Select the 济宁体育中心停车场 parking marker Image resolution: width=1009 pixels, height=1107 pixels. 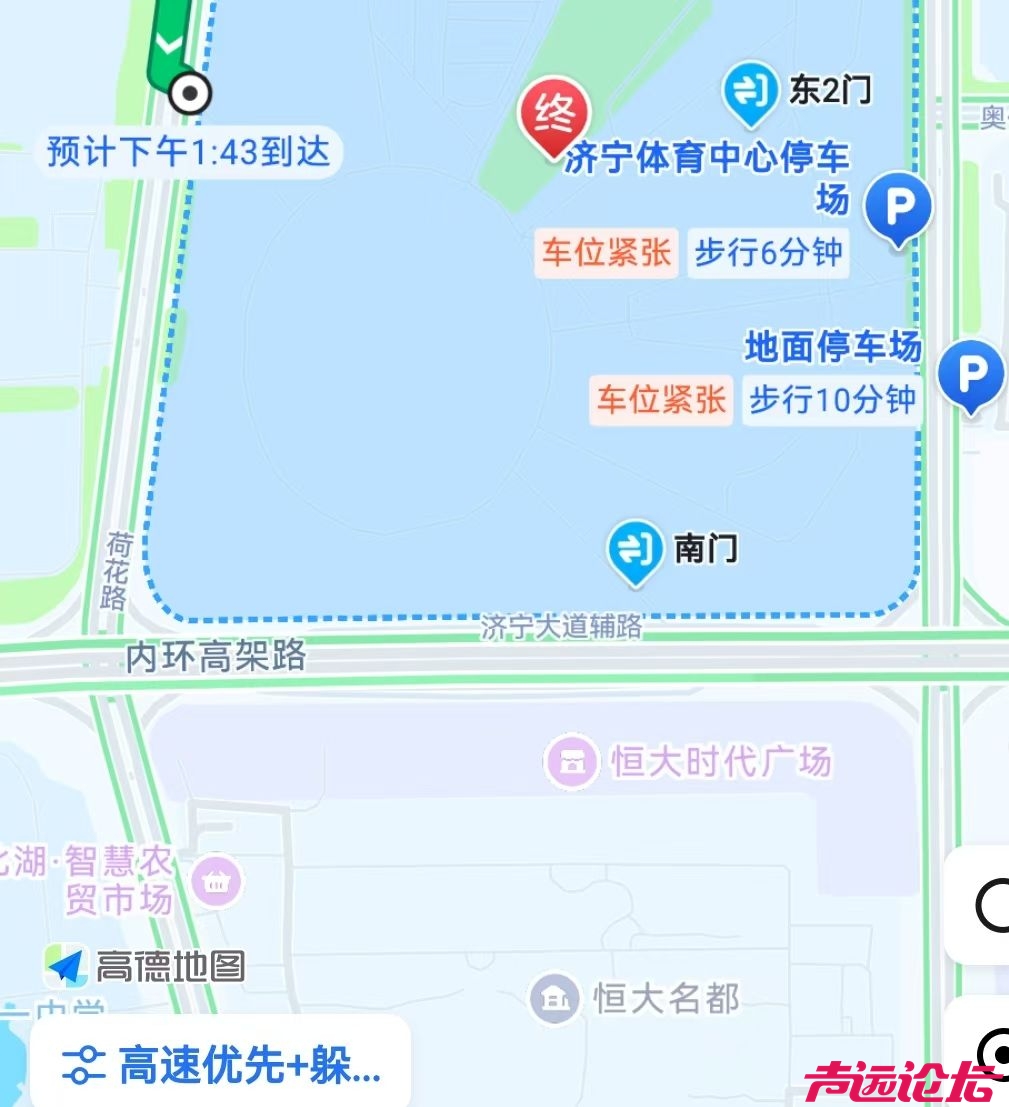[x=898, y=209]
